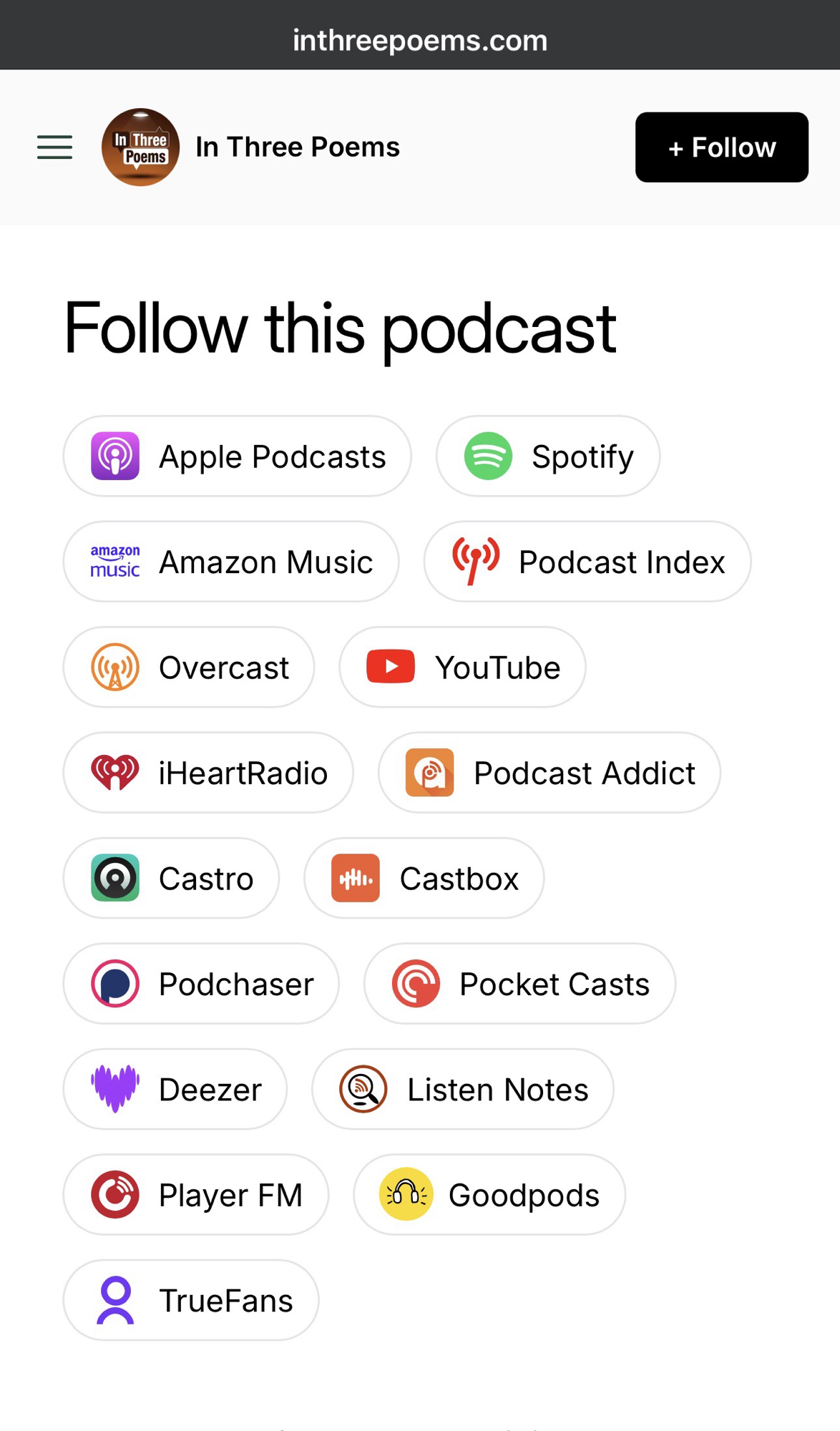Choose Podcast Addict
The image size is (840, 1431).
(x=549, y=773)
